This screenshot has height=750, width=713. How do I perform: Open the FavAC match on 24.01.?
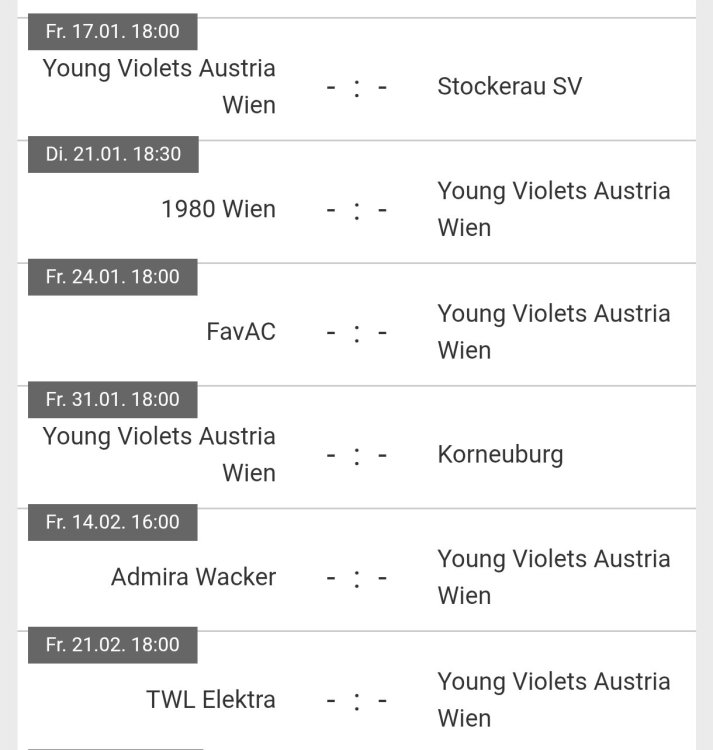click(x=356, y=332)
